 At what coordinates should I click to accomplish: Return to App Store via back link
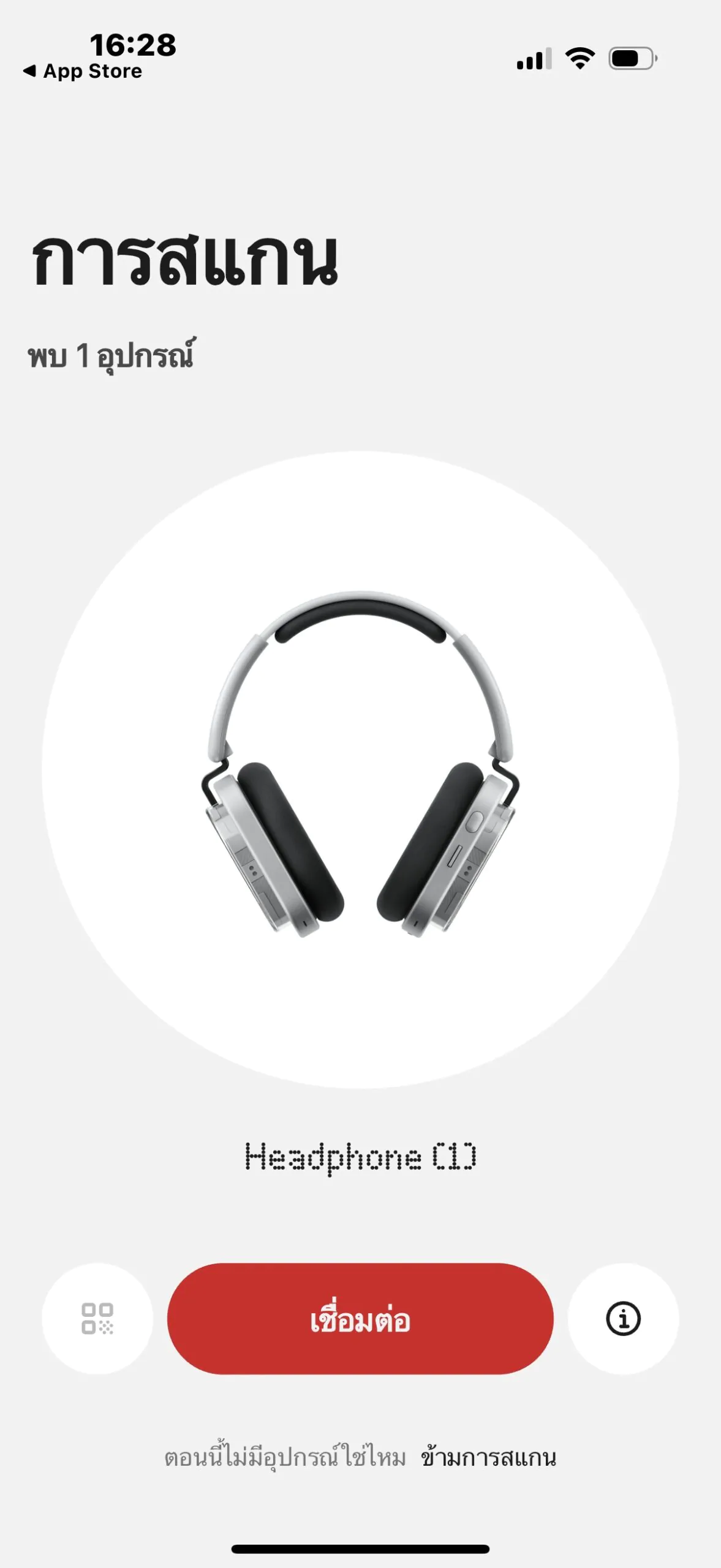83,71
